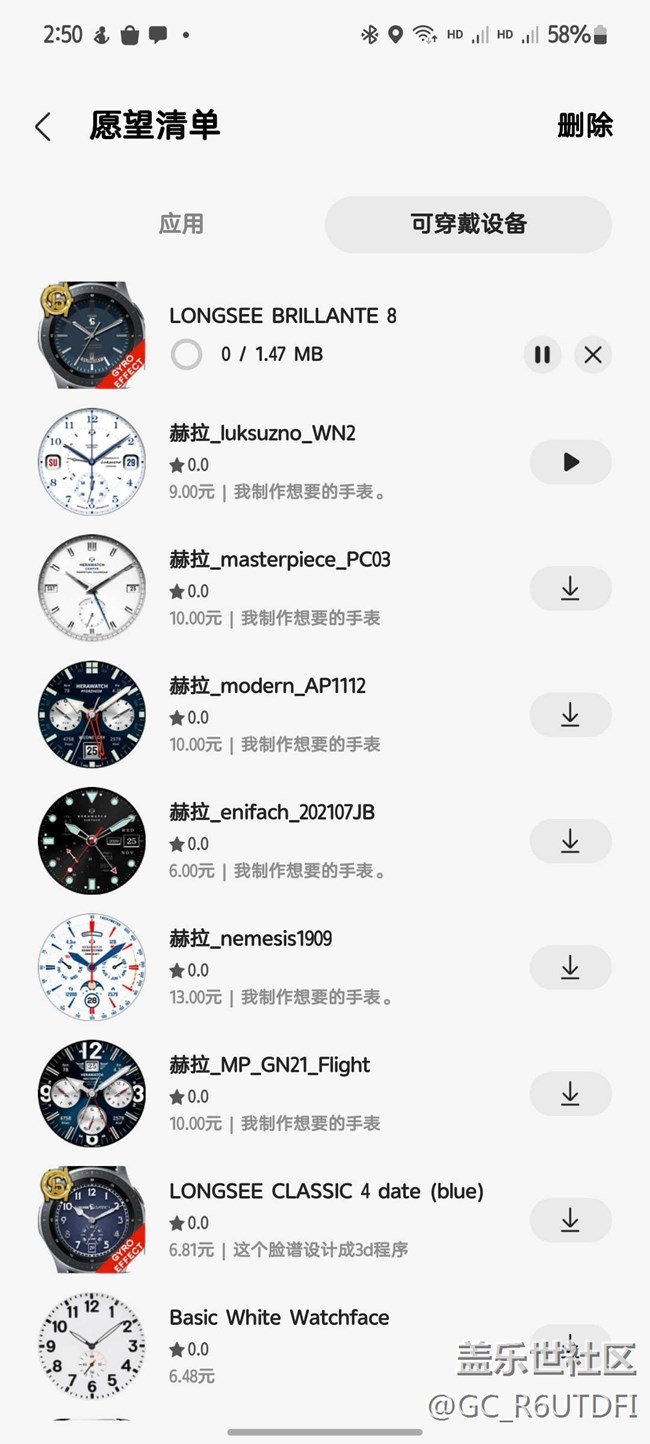
Task: Download 赫拉_masterpiece_PC03 watch face
Action: (570, 589)
